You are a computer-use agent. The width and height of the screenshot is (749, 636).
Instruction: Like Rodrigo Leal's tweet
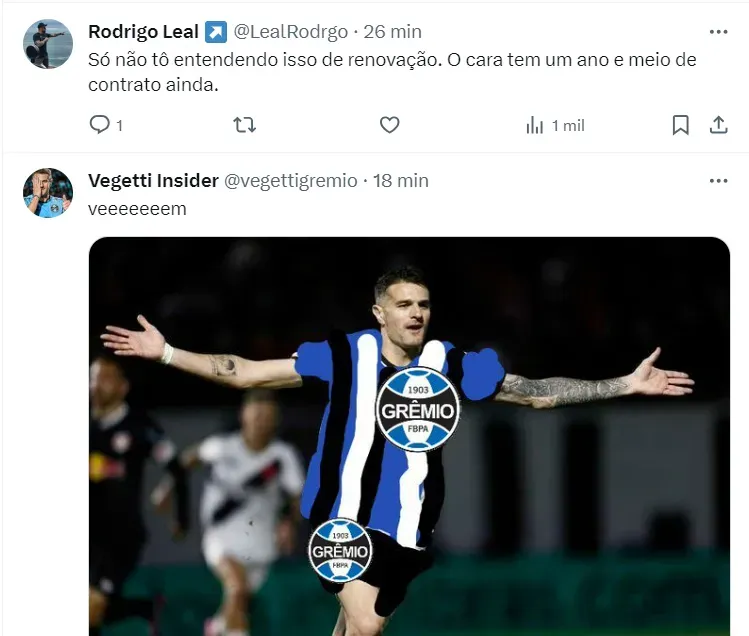[x=389, y=125]
